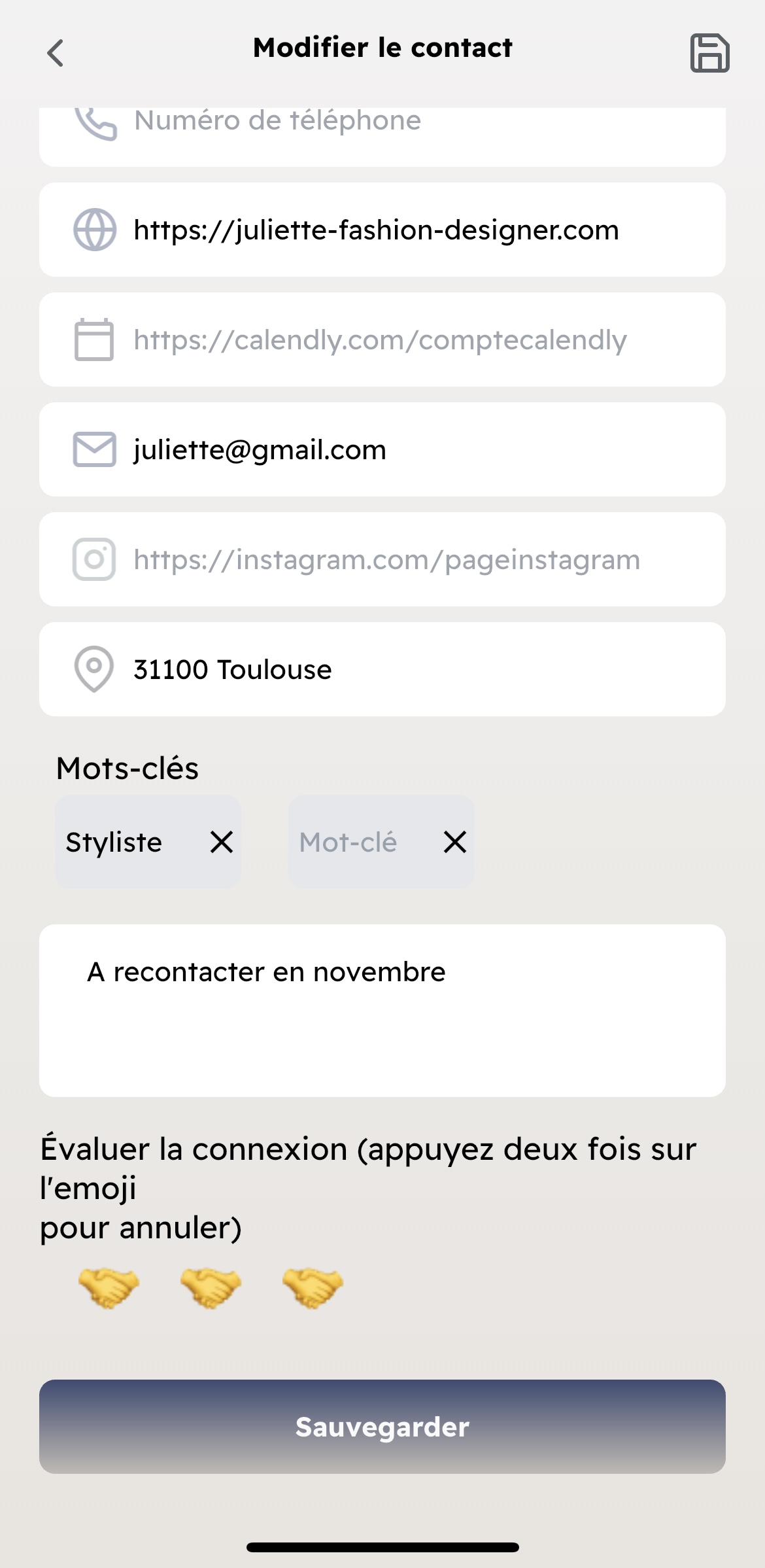Rate connection with first handshake emoji
Image resolution: width=765 pixels, height=1568 pixels.
(109, 1287)
